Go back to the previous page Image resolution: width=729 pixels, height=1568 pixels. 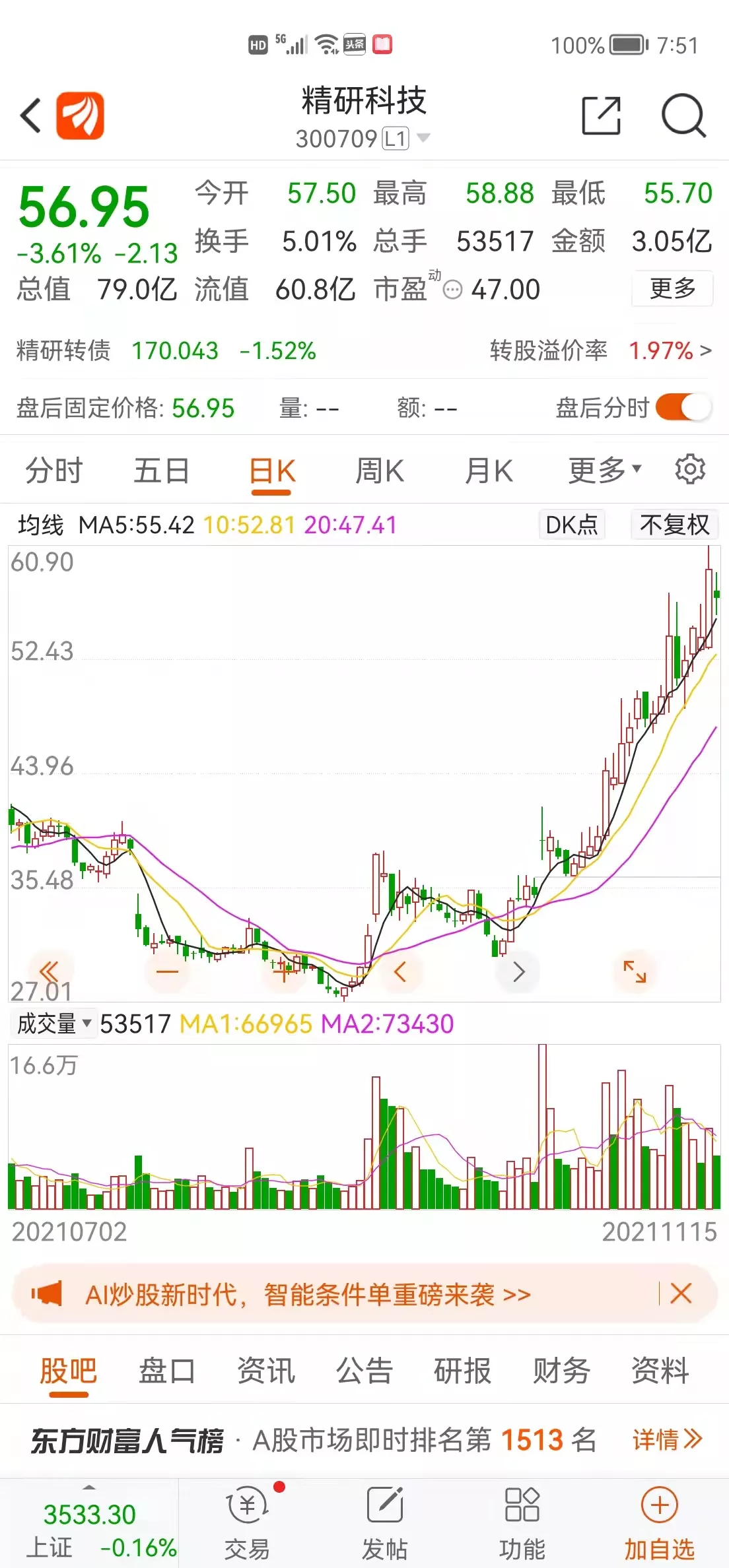(30, 116)
